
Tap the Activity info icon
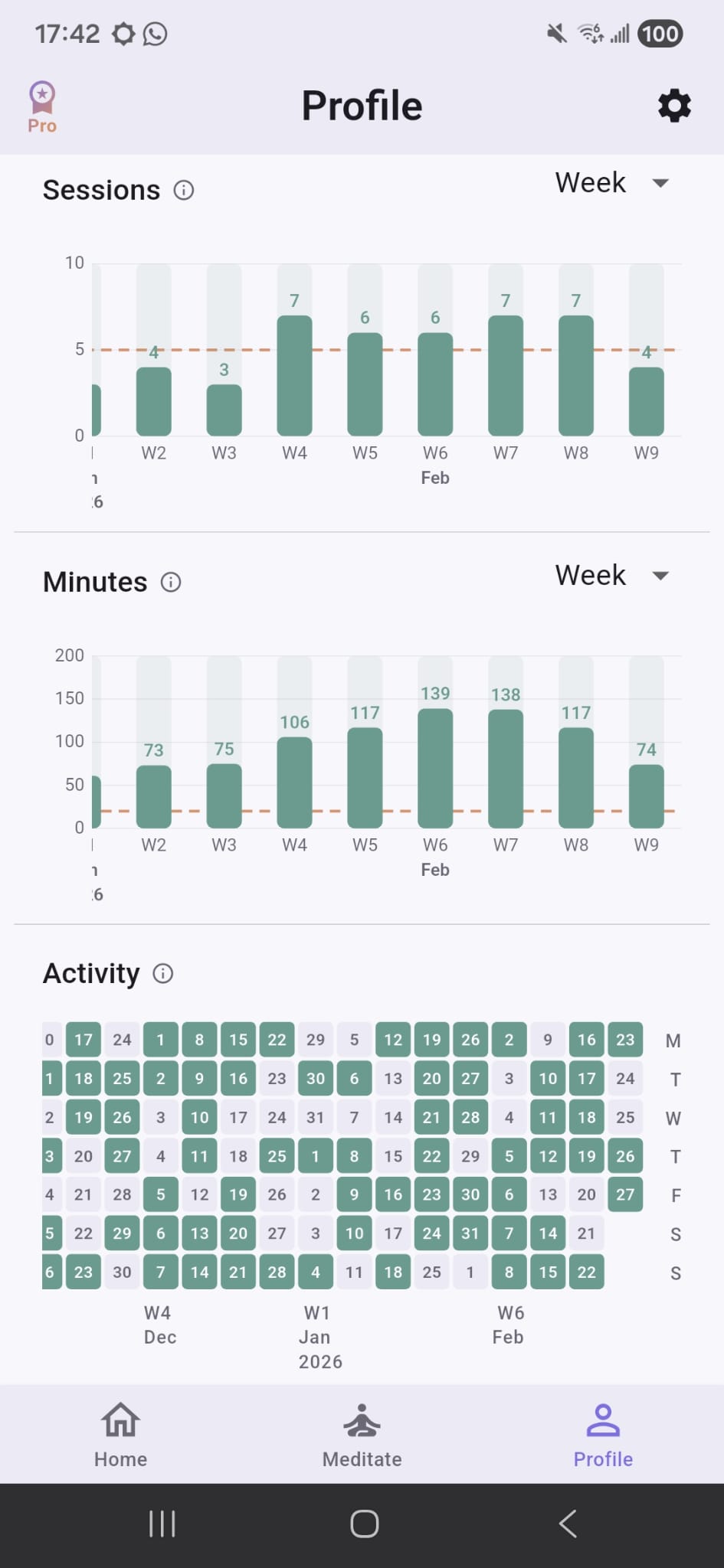(162, 974)
